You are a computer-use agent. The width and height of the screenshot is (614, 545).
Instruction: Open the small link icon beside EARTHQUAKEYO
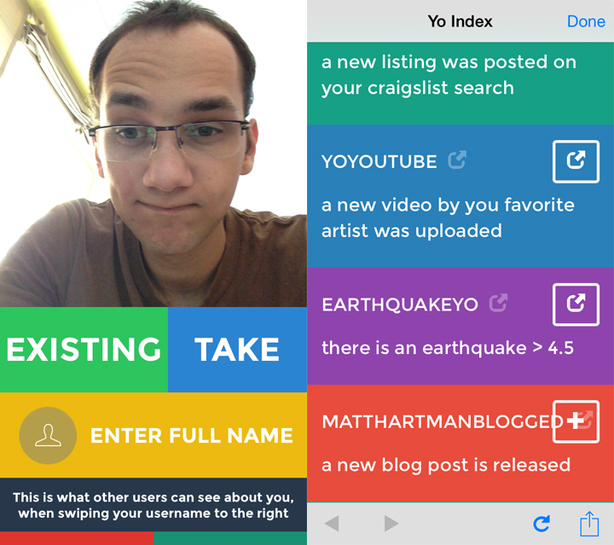click(x=498, y=303)
